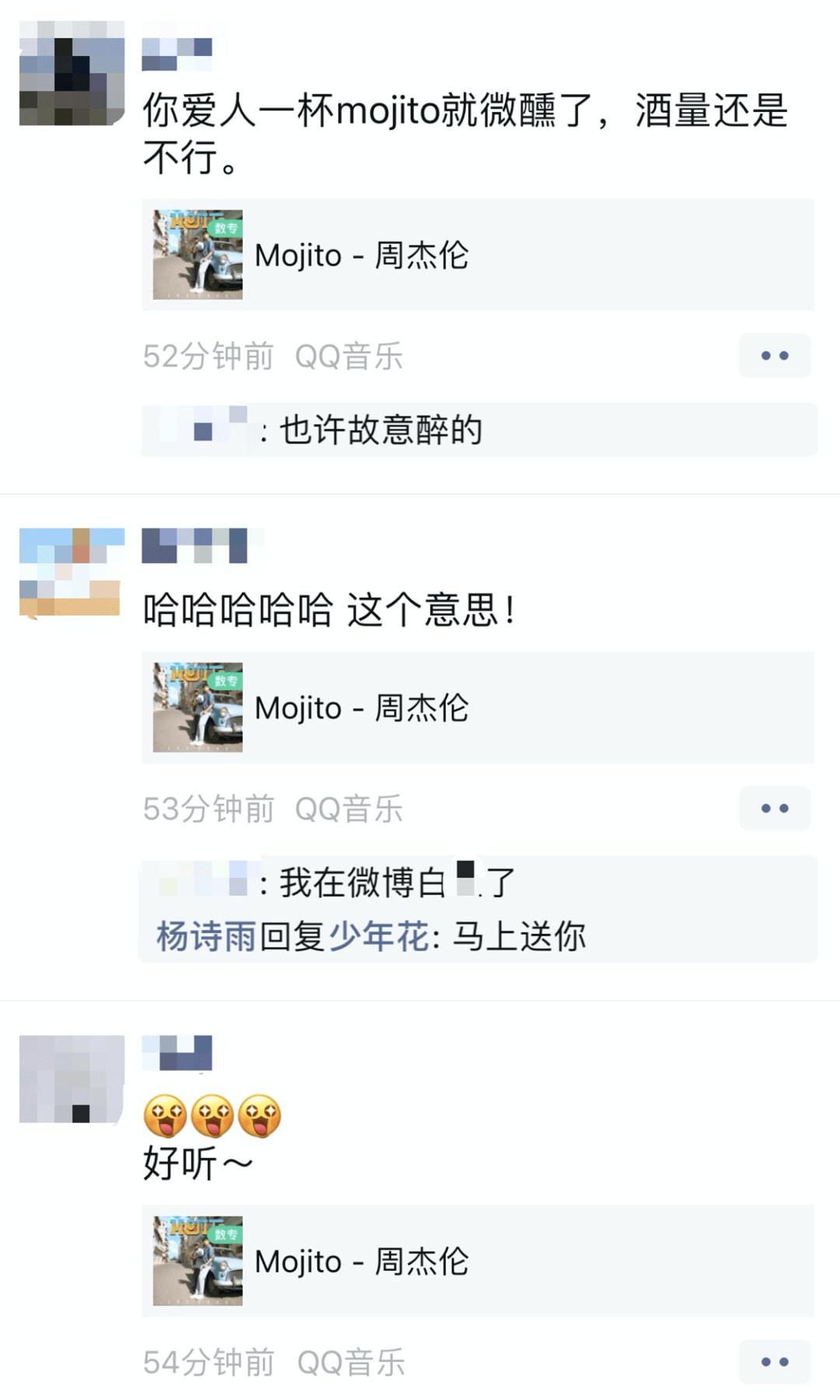
Task: Open 杨诗雨's profile from the comment
Action: click(x=206, y=936)
